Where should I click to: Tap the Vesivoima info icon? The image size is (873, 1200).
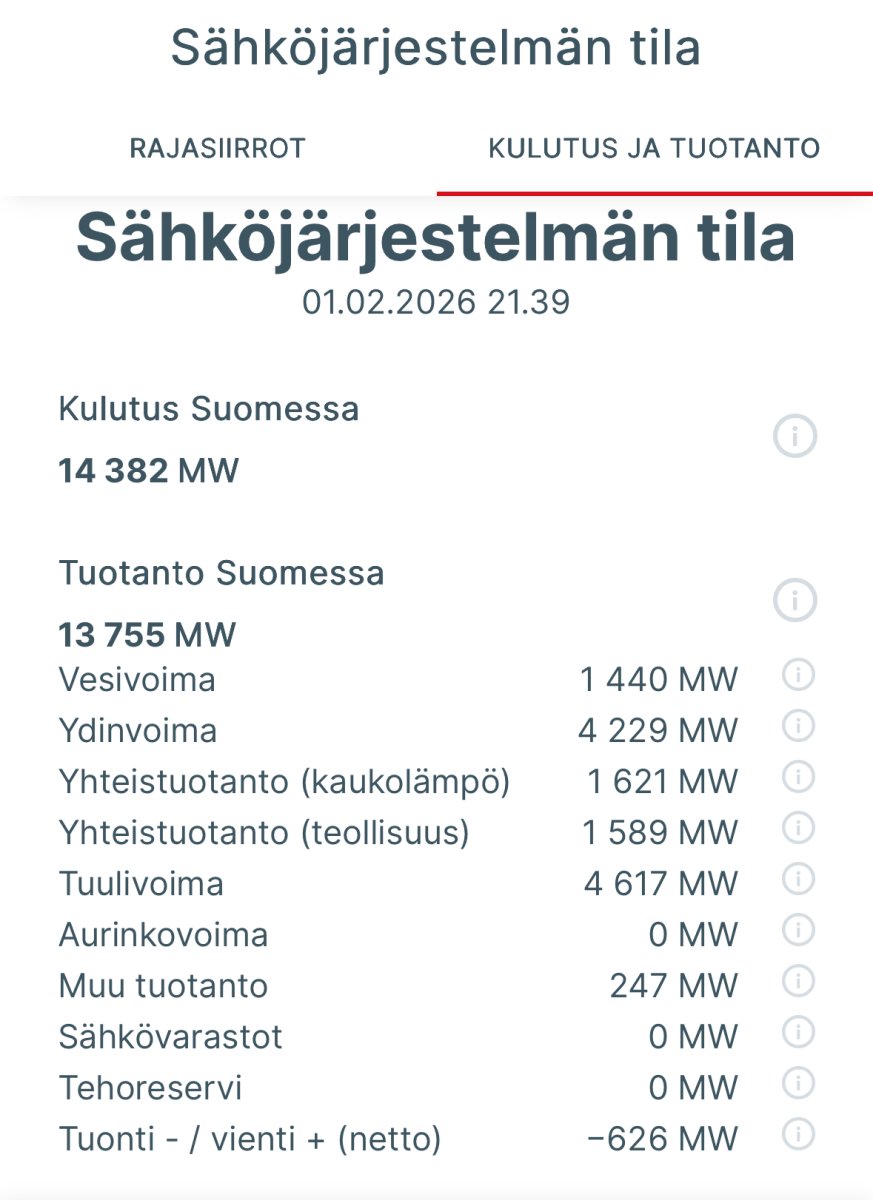point(798,676)
